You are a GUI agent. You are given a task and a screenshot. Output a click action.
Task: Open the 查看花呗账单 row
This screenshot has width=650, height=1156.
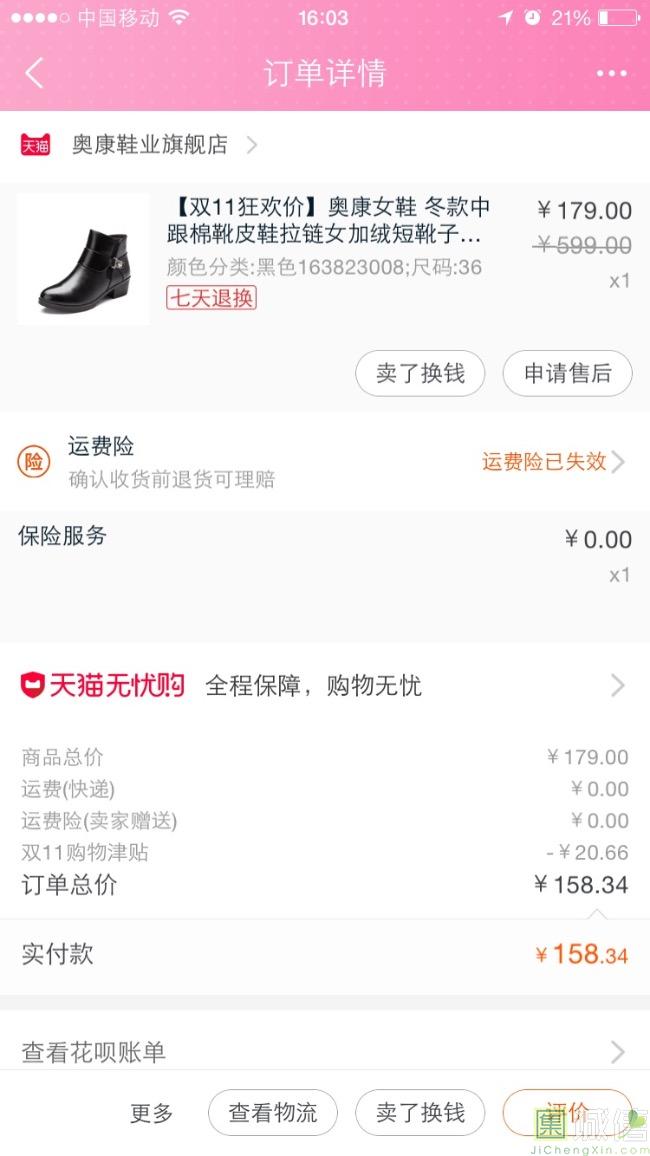325,1051
